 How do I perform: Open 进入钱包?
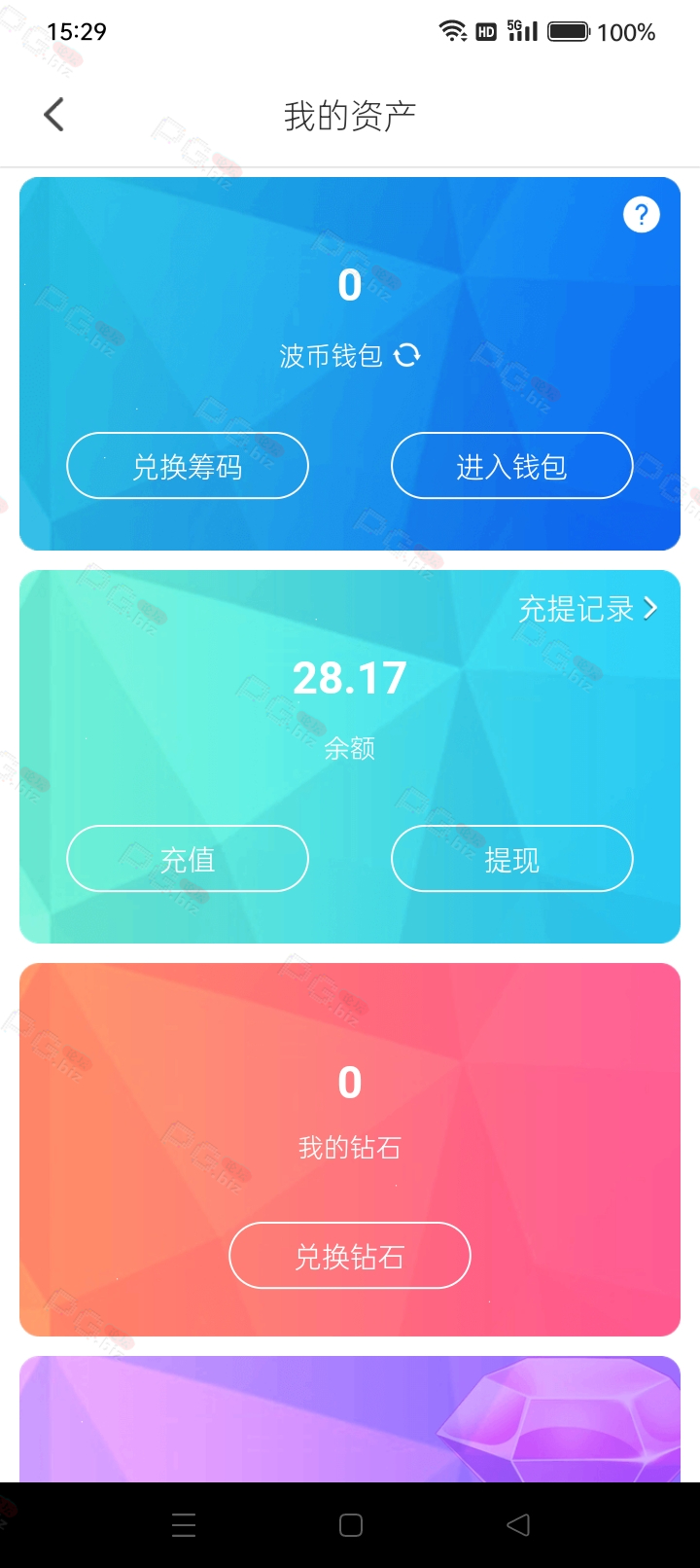pyautogui.click(x=511, y=466)
